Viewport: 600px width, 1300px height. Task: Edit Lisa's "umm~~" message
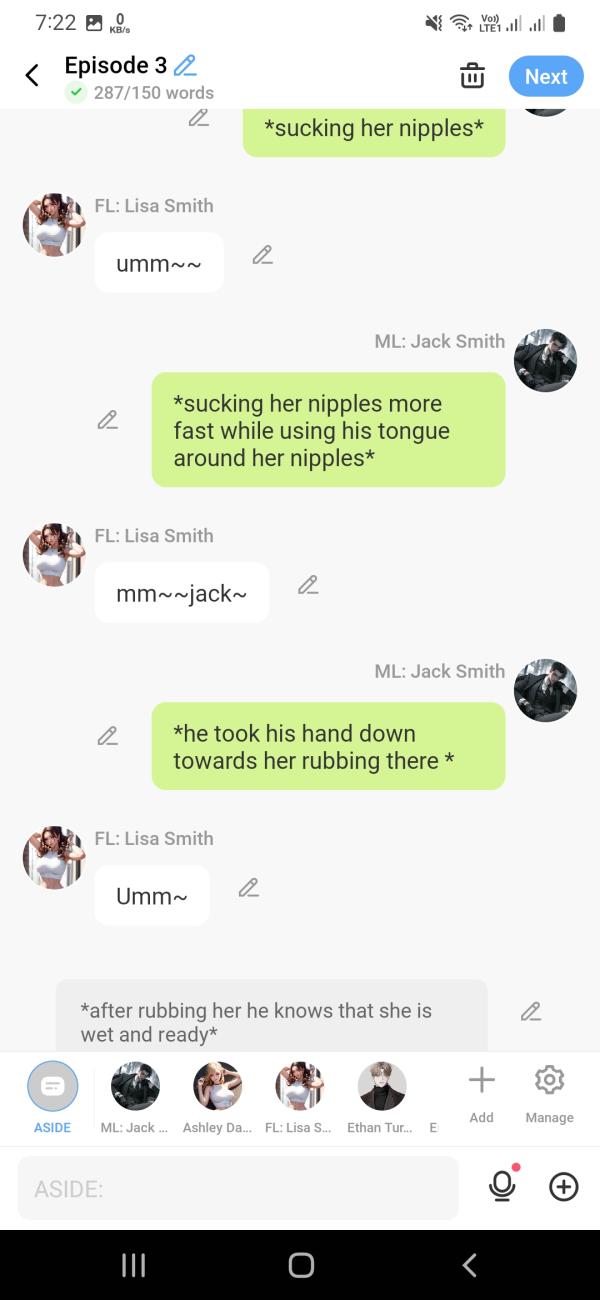coord(262,255)
